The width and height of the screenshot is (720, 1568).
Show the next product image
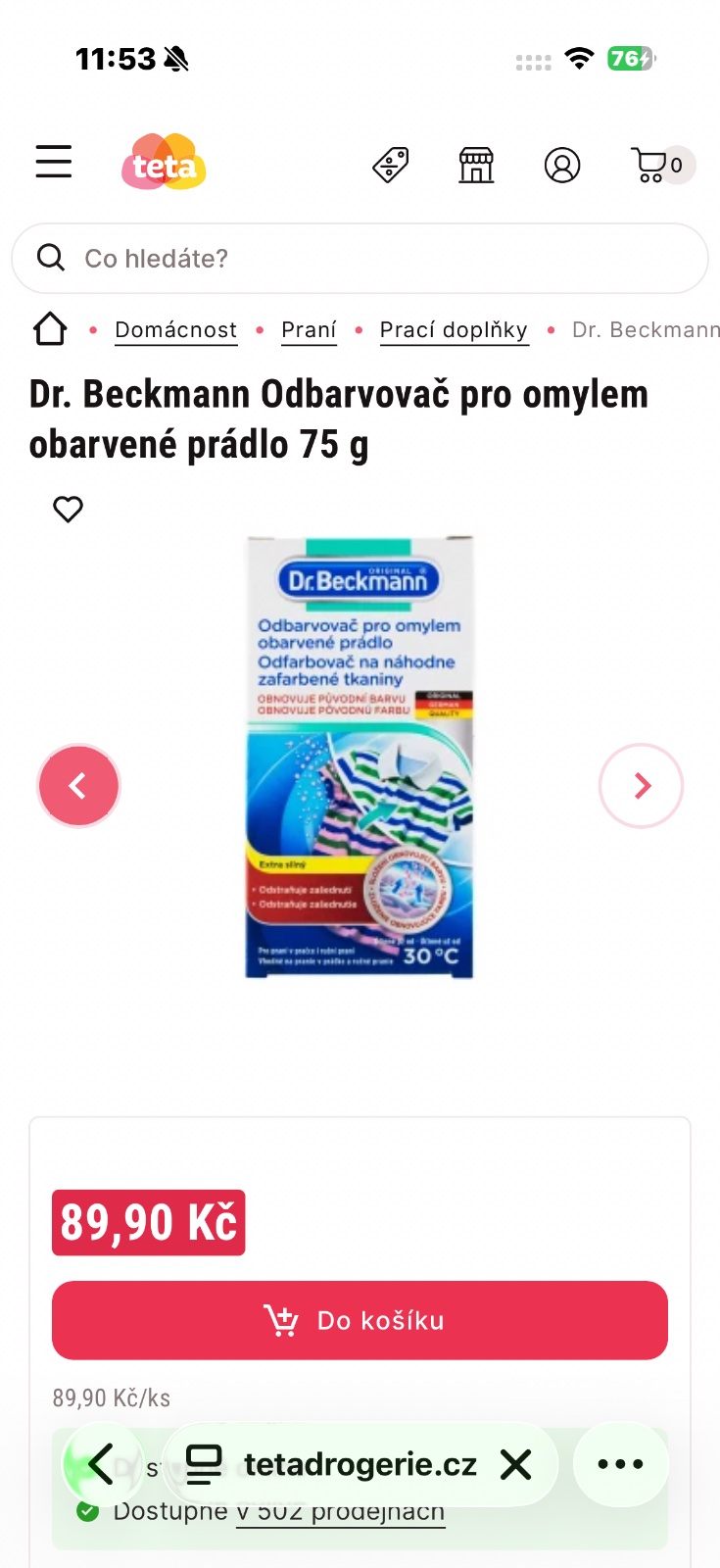641,786
